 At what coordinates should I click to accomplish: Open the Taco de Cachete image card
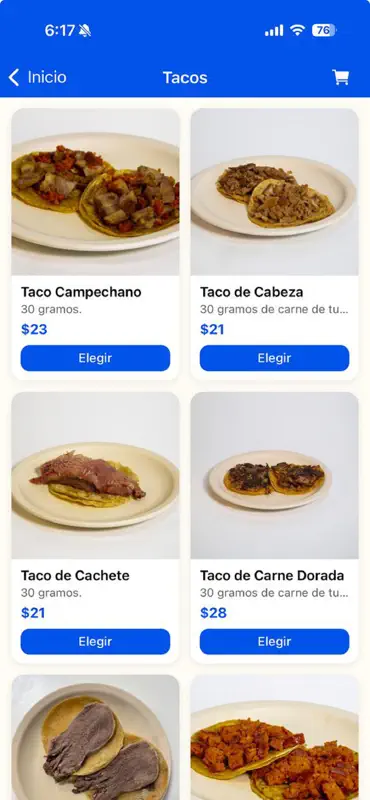click(x=95, y=476)
